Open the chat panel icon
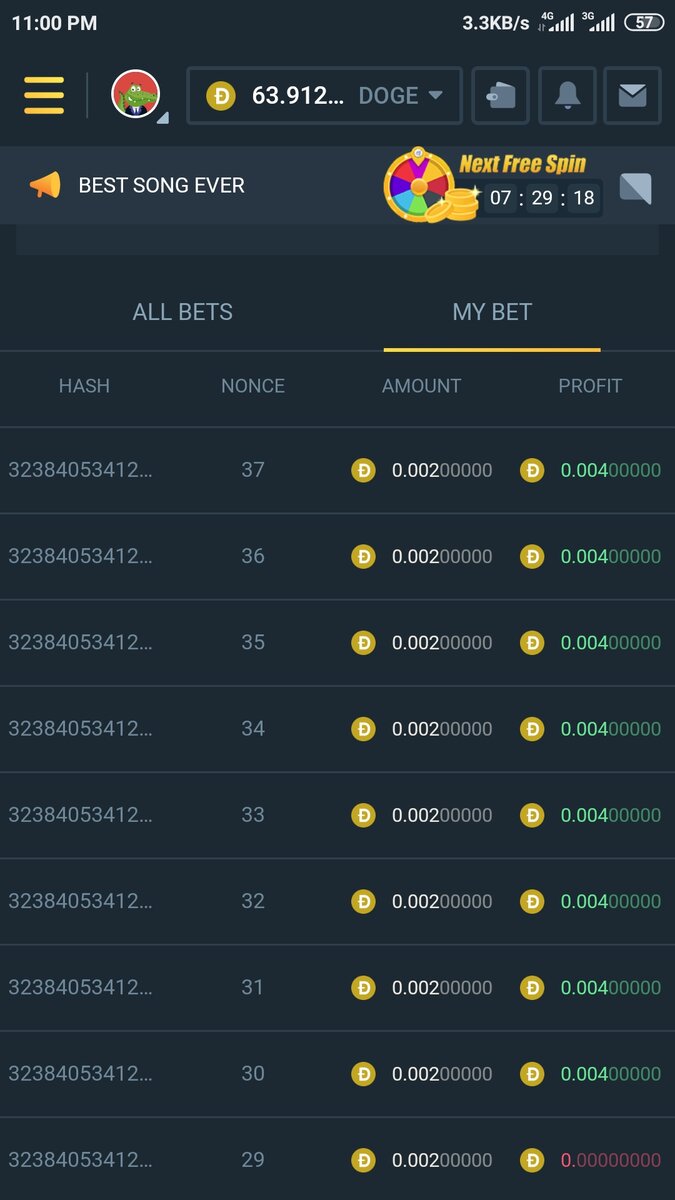This screenshot has width=675, height=1200. 635,187
